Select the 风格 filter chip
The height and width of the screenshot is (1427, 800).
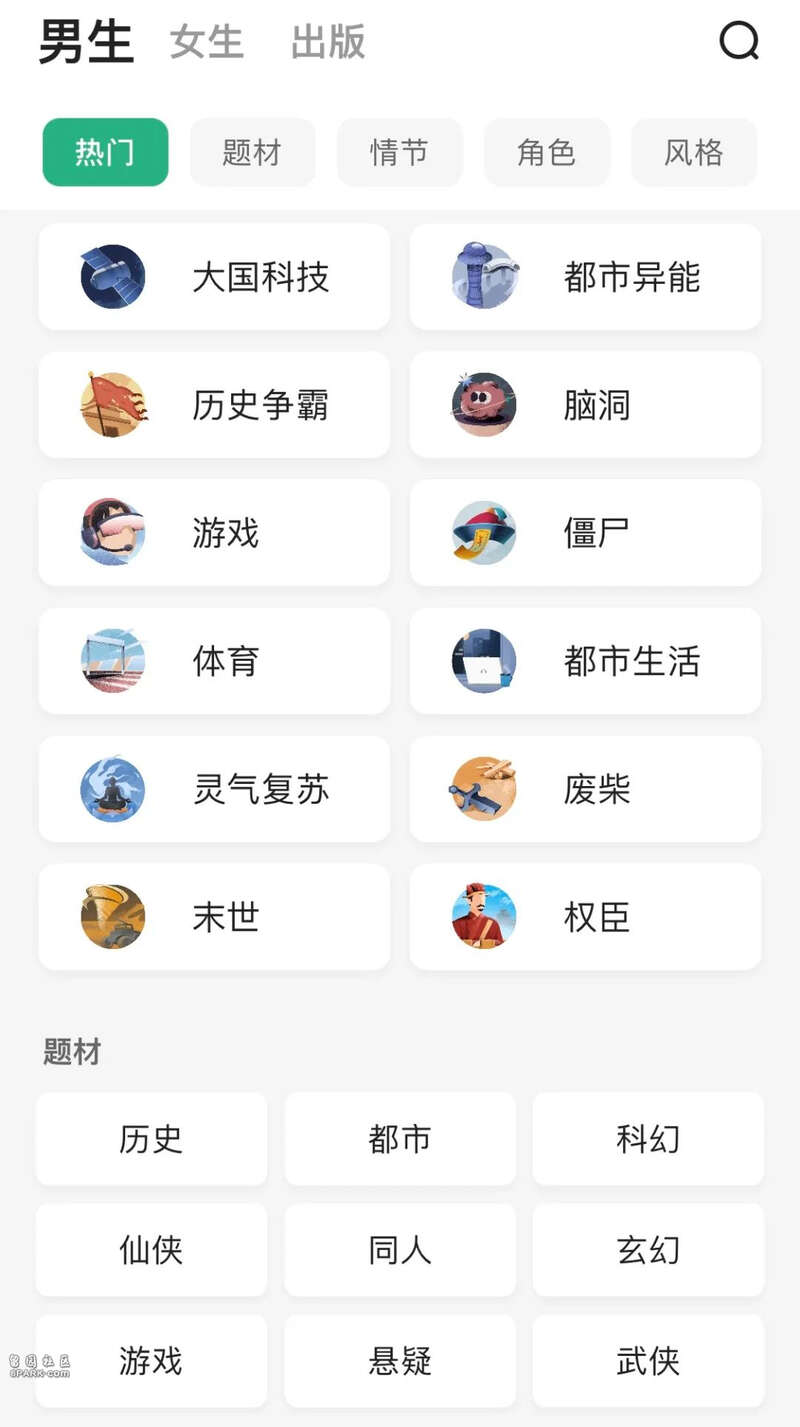[694, 152]
